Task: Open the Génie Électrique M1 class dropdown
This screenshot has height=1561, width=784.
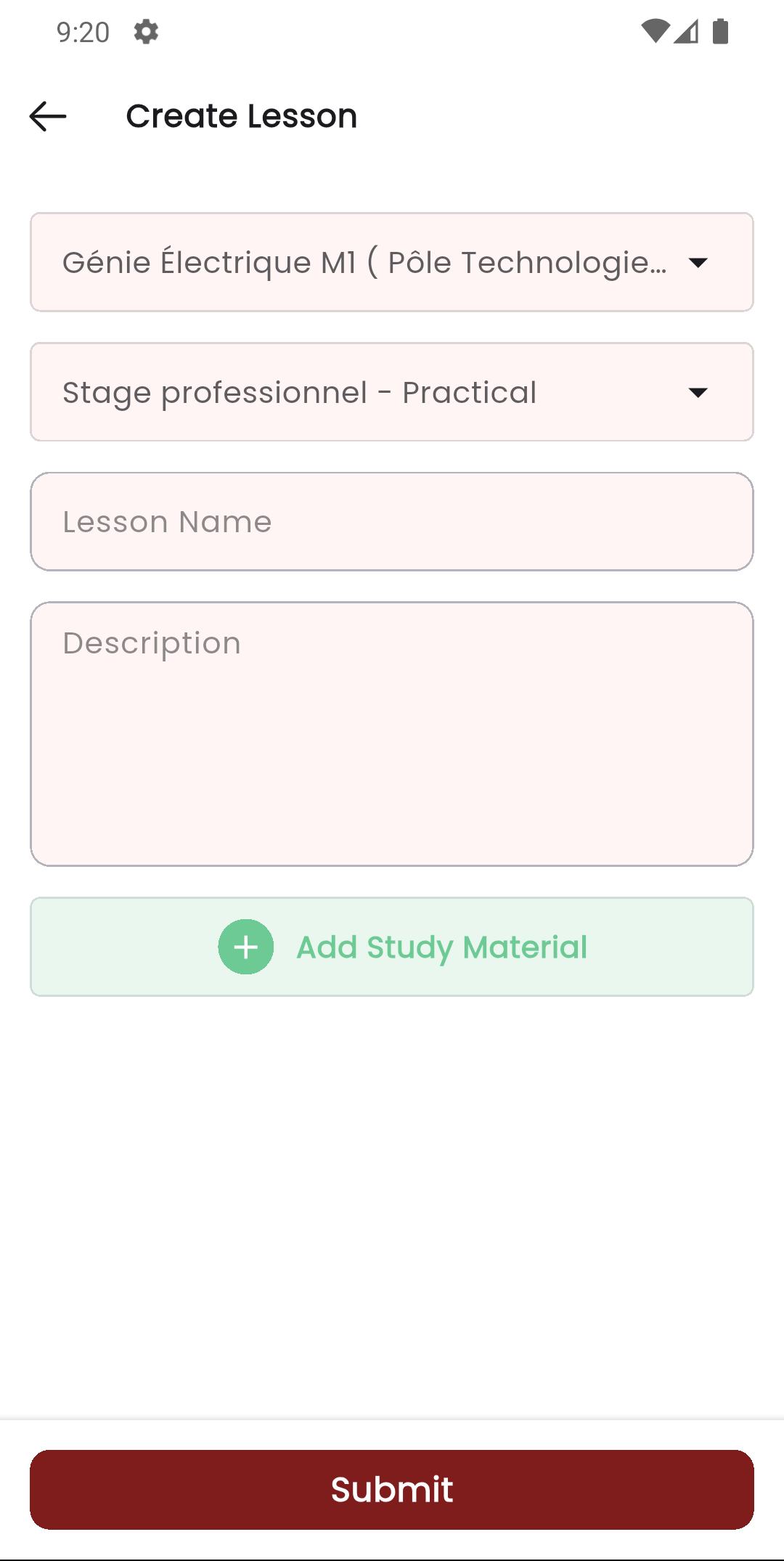Action: (392, 262)
